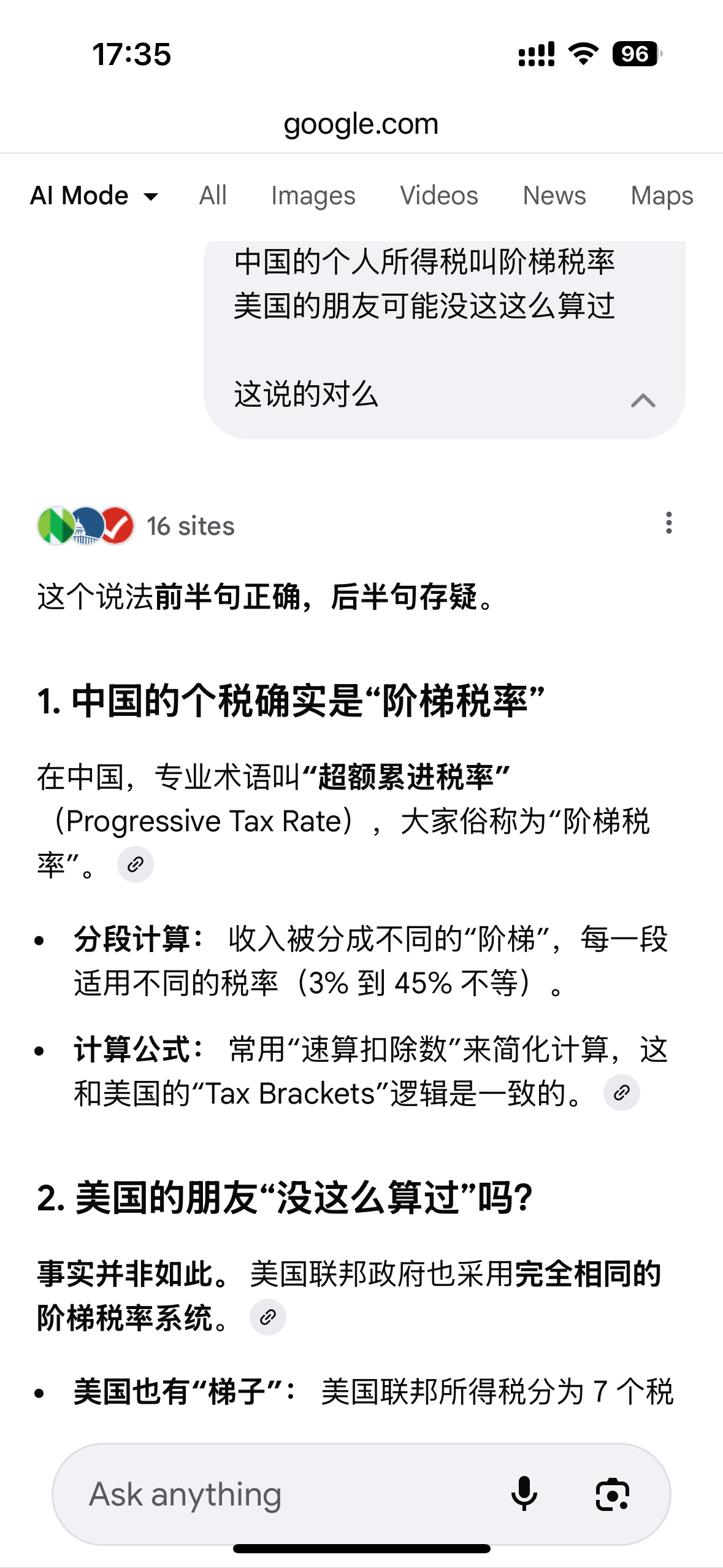Switch to the Maps tab

click(x=662, y=195)
